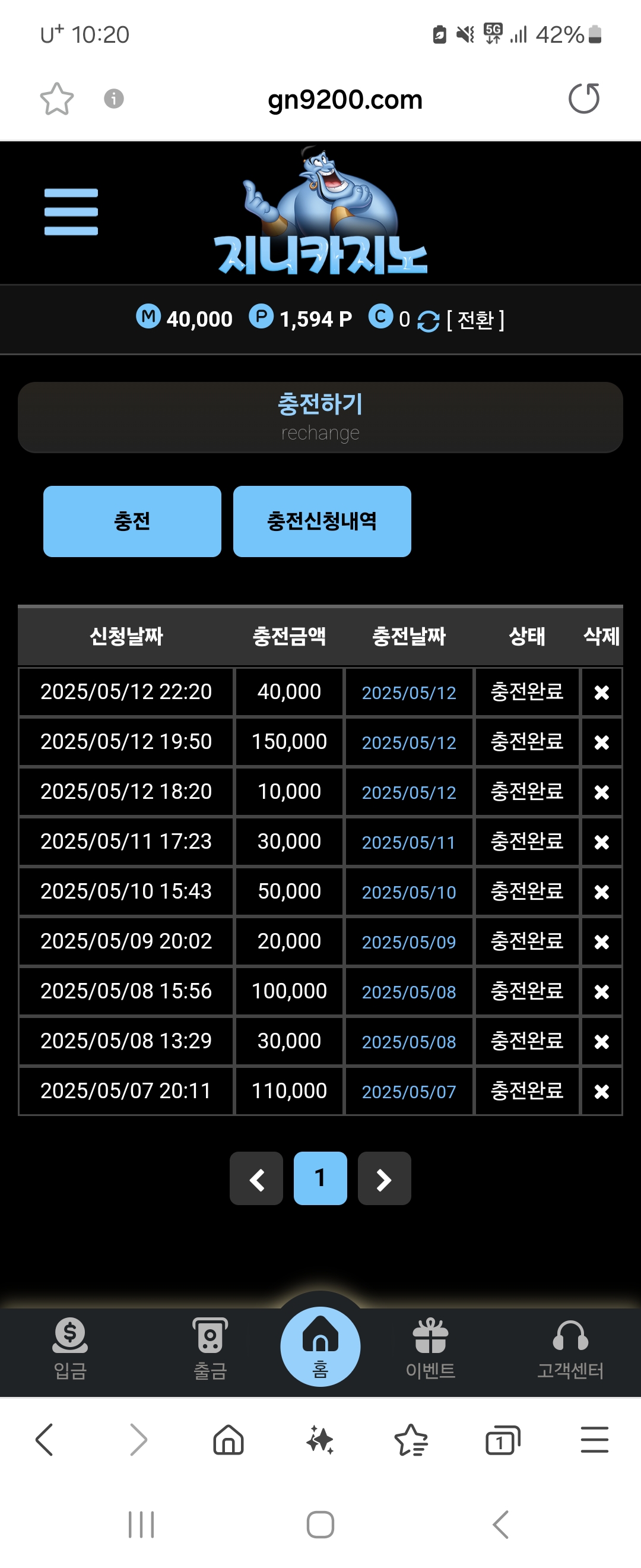Select page 1
Viewport: 641px width, 1568px height.
(x=320, y=1178)
